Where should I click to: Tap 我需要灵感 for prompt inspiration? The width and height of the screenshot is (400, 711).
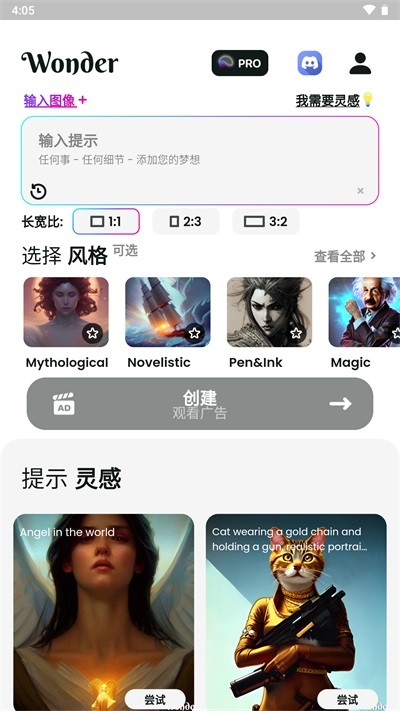334,100
